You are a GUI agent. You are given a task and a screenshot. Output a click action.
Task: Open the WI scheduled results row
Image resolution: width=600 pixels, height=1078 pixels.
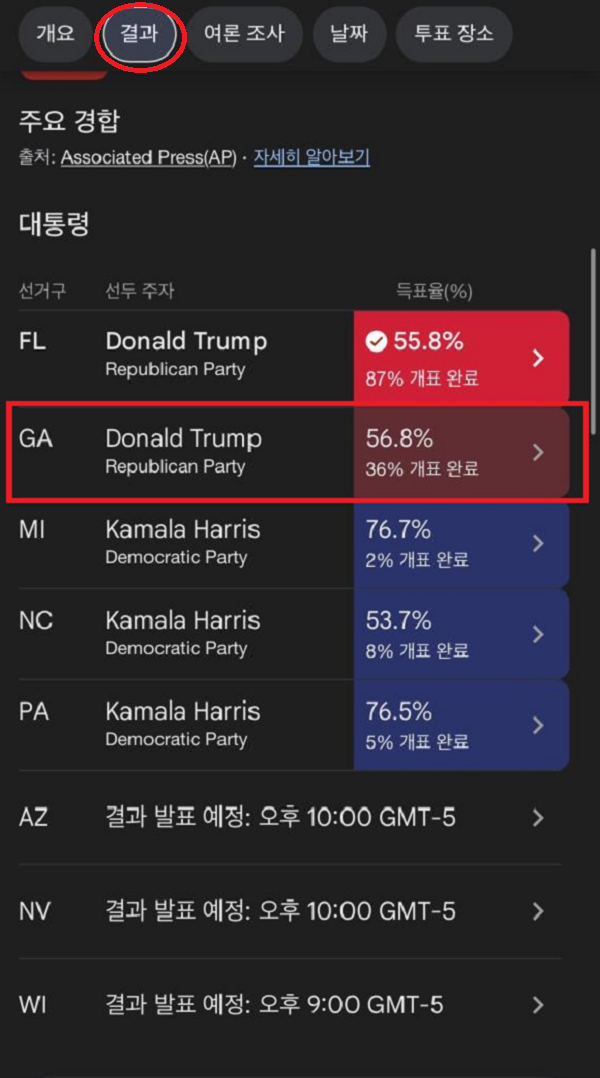(290, 1005)
